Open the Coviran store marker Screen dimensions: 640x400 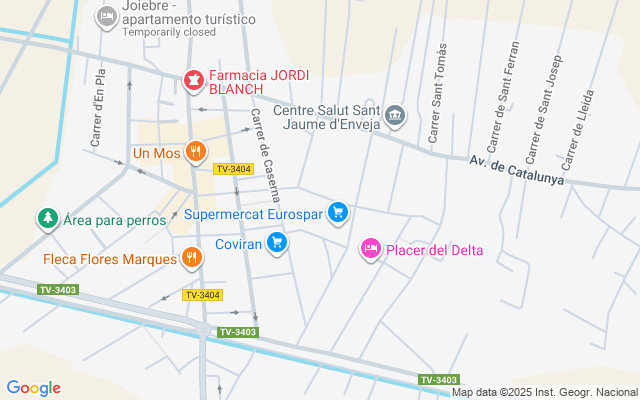coord(277,242)
